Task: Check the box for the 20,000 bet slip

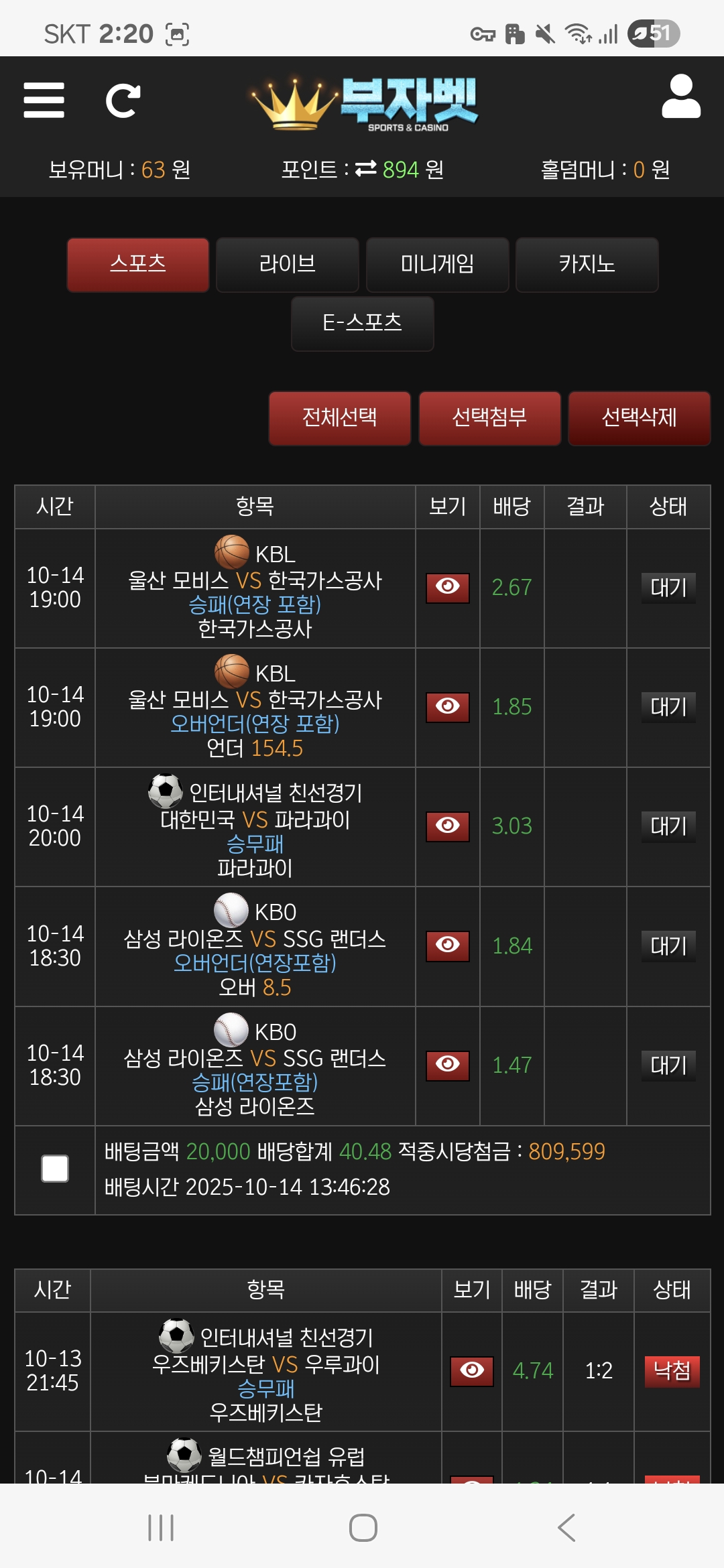Action: coord(55,1169)
